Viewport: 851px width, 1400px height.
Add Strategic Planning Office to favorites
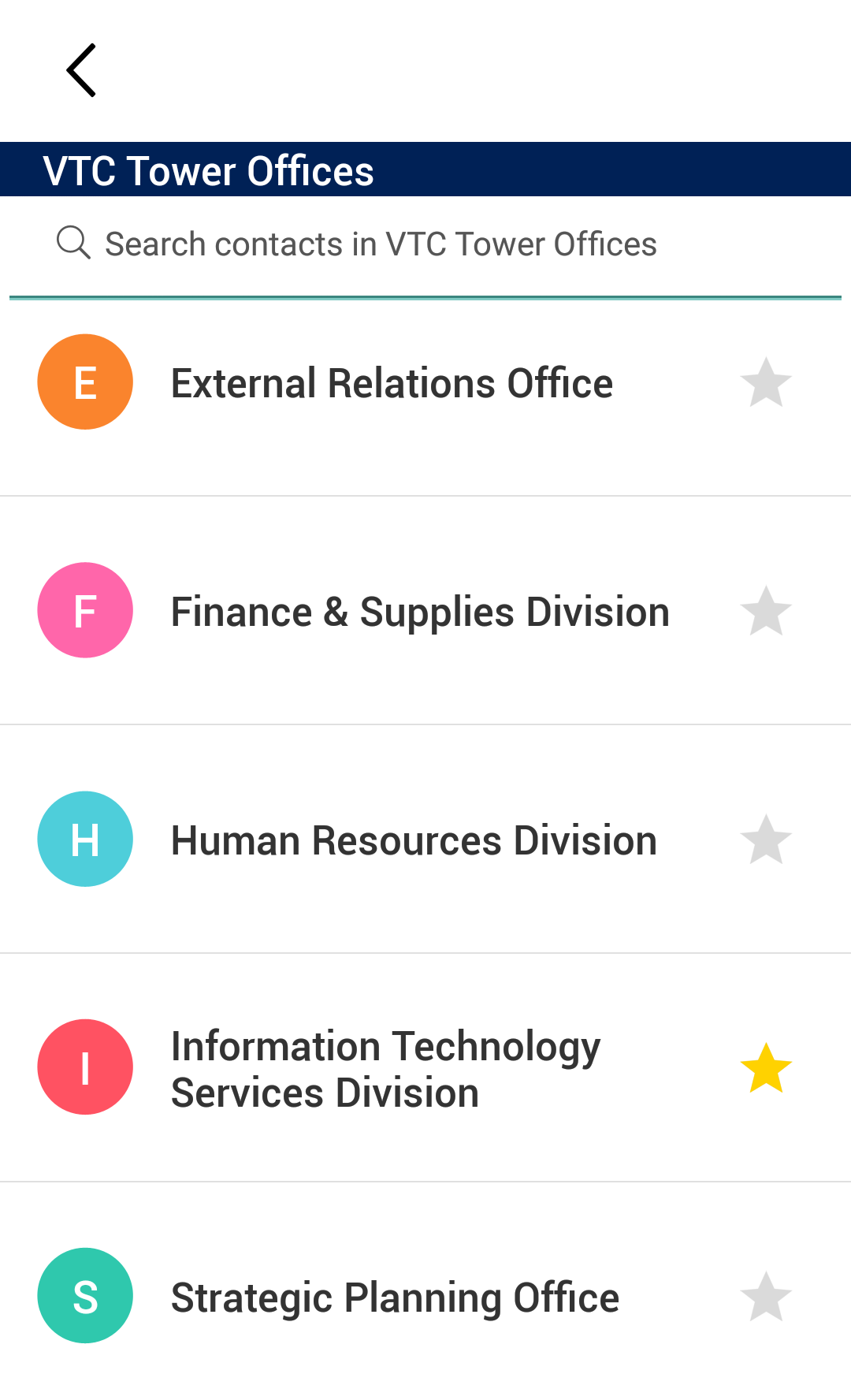(x=766, y=1298)
